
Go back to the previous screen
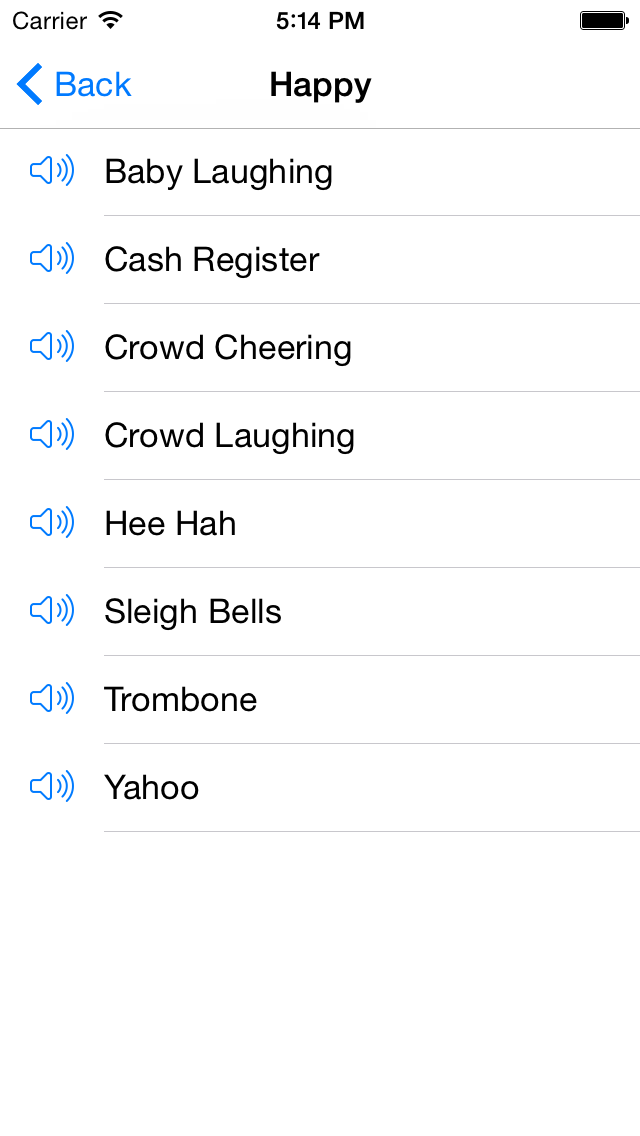(74, 85)
